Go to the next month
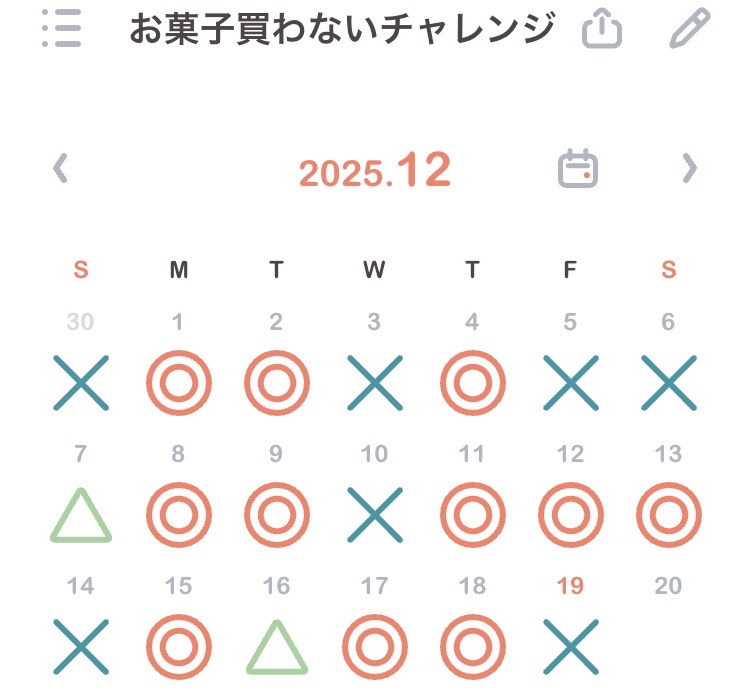The height and width of the screenshot is (691, 750). (x=688, y=169)
